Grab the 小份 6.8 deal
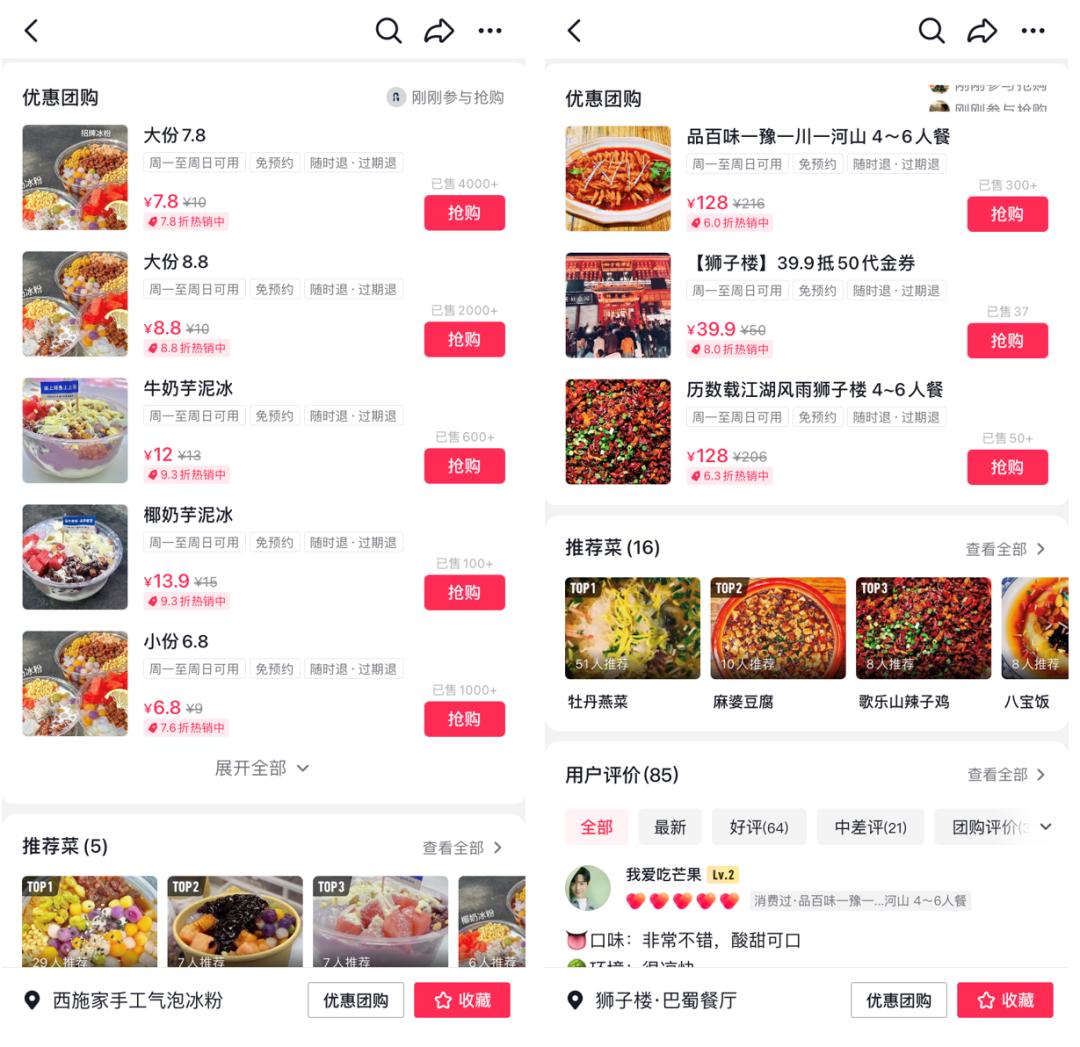Image resolution: width=1080 pixels, height=1047 pixels. (464, 719)
